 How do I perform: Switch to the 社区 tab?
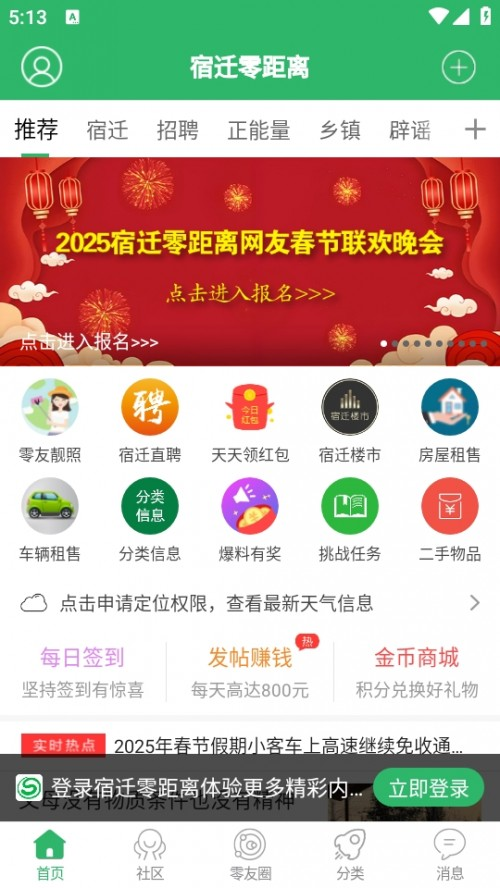[x=150, y=855]
